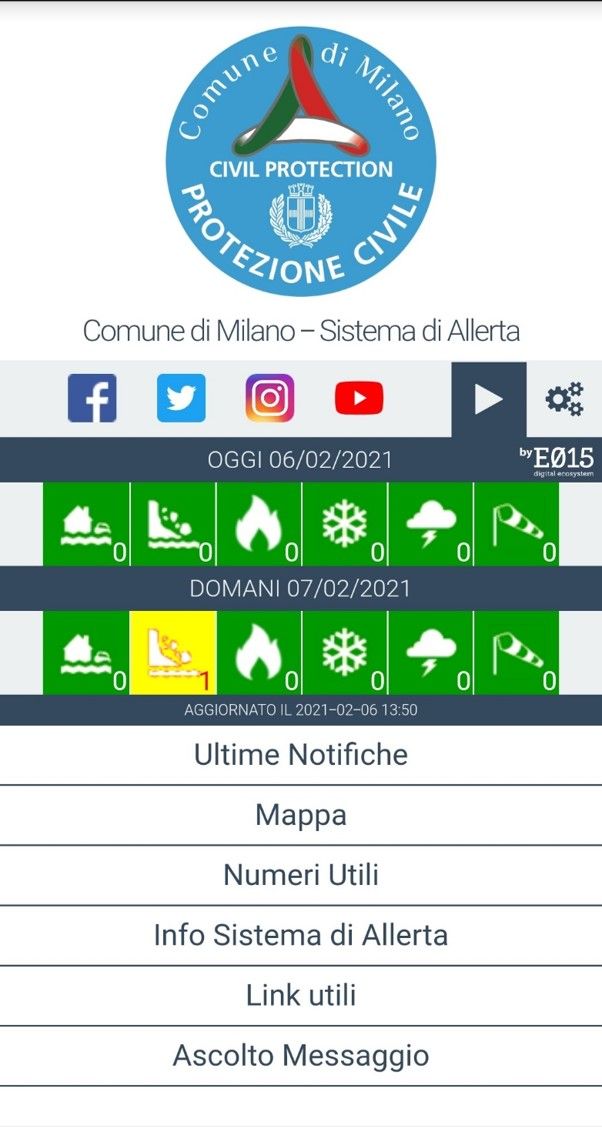The width and height of the screenshot is (602, 1127).
Task: Tap tomorrow's wind alert tile
Action: tap(516, 652)
